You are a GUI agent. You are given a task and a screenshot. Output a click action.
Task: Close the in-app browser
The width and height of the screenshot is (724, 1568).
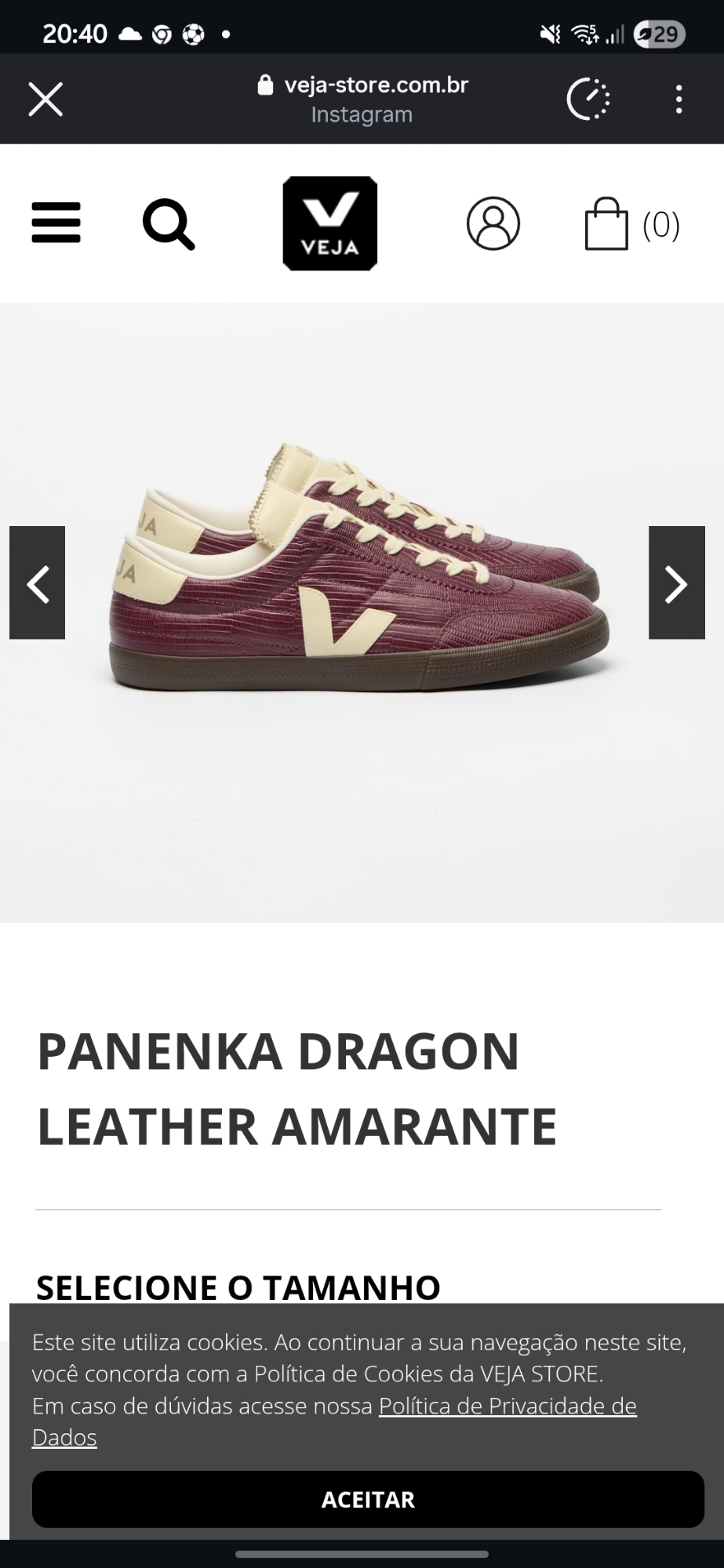[45, 100]
